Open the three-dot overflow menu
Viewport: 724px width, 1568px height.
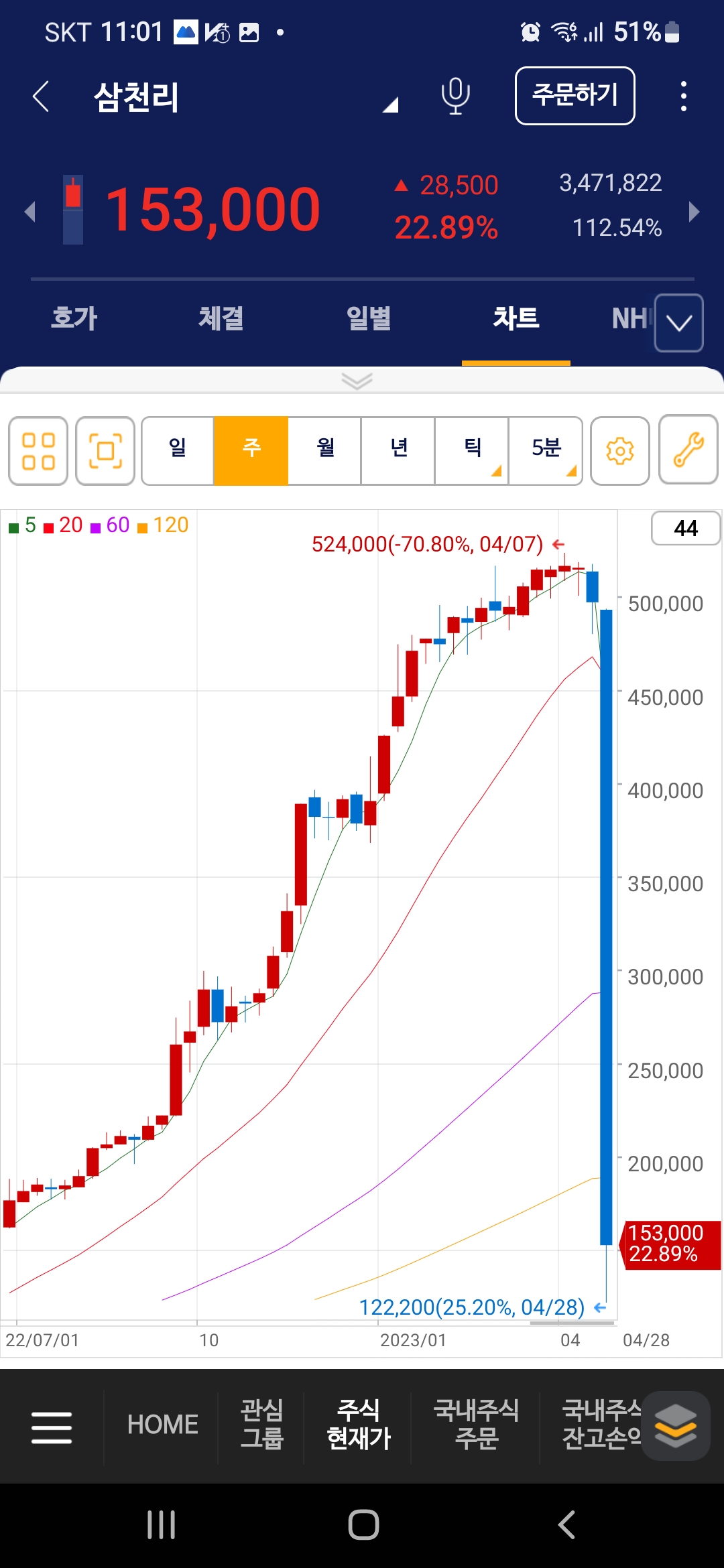[683, 96]
